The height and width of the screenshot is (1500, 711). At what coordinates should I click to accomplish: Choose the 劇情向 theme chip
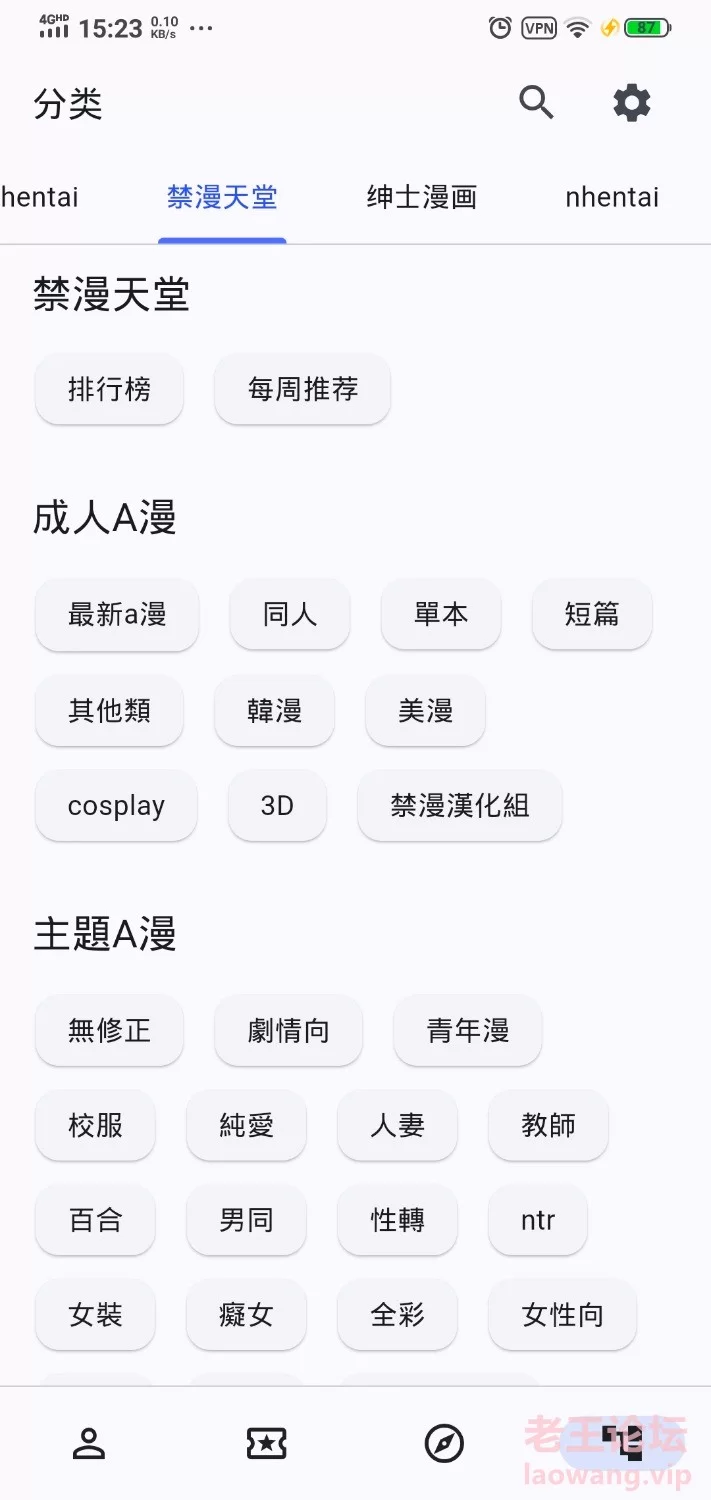coord(288,1030)
